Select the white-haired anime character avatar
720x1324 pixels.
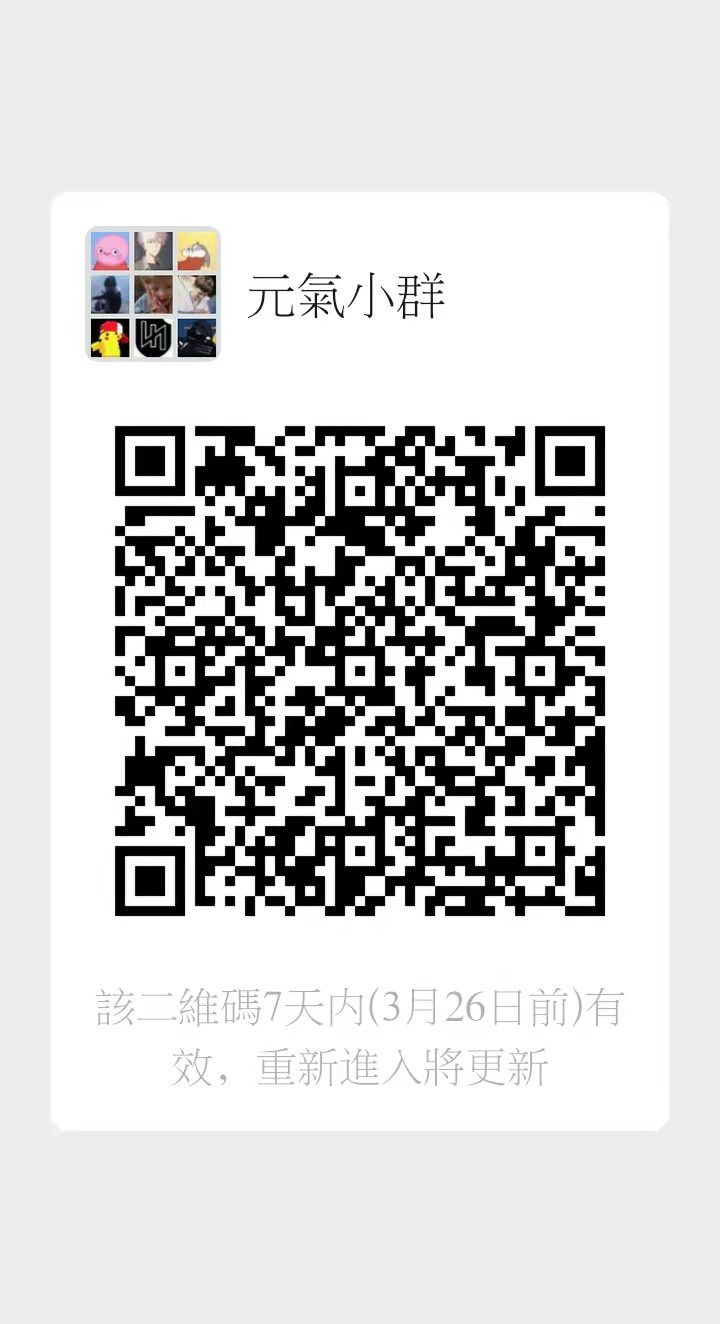[x=153, y=251]
